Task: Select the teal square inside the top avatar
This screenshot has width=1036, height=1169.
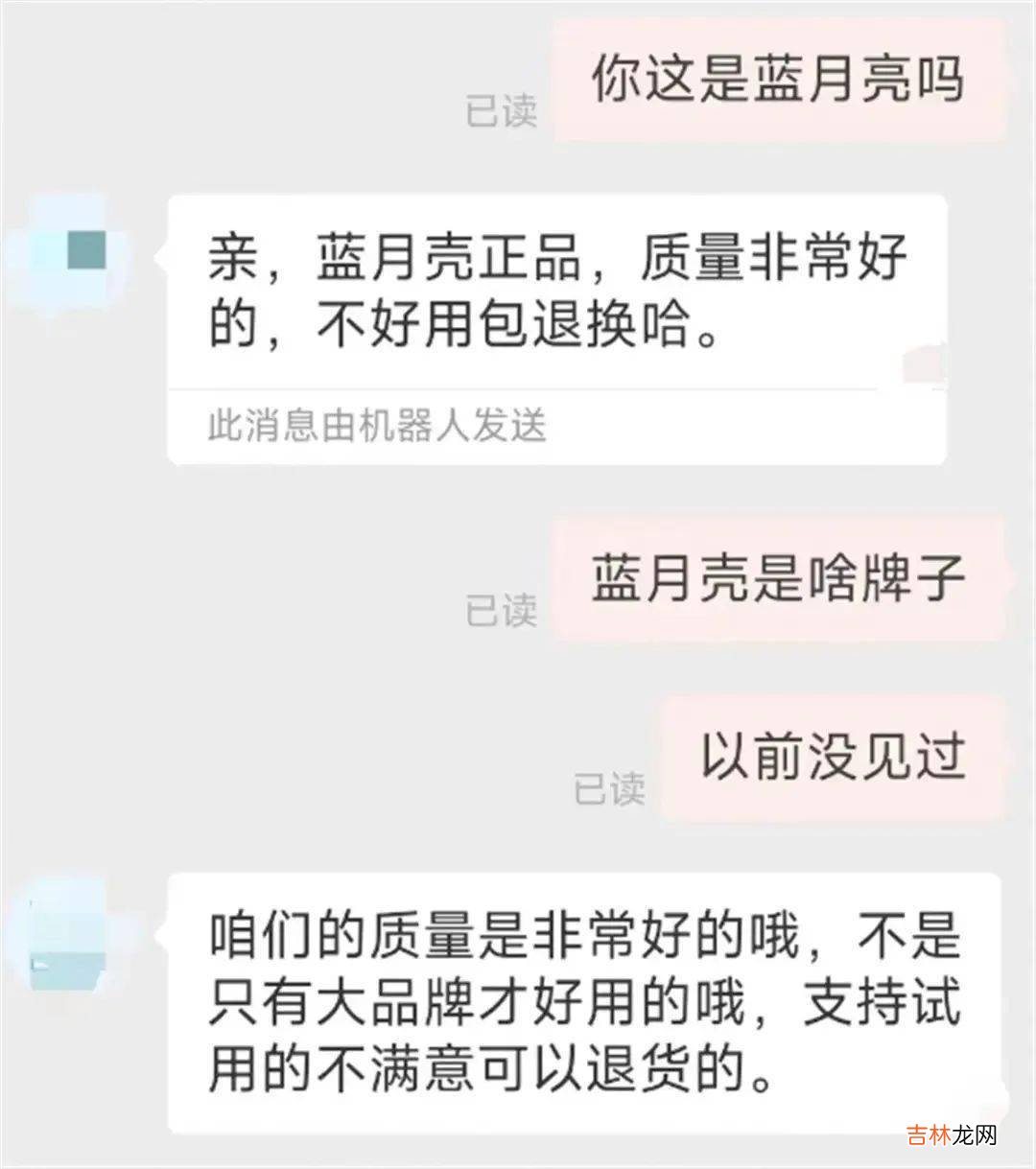Action: tap(88, 249)
